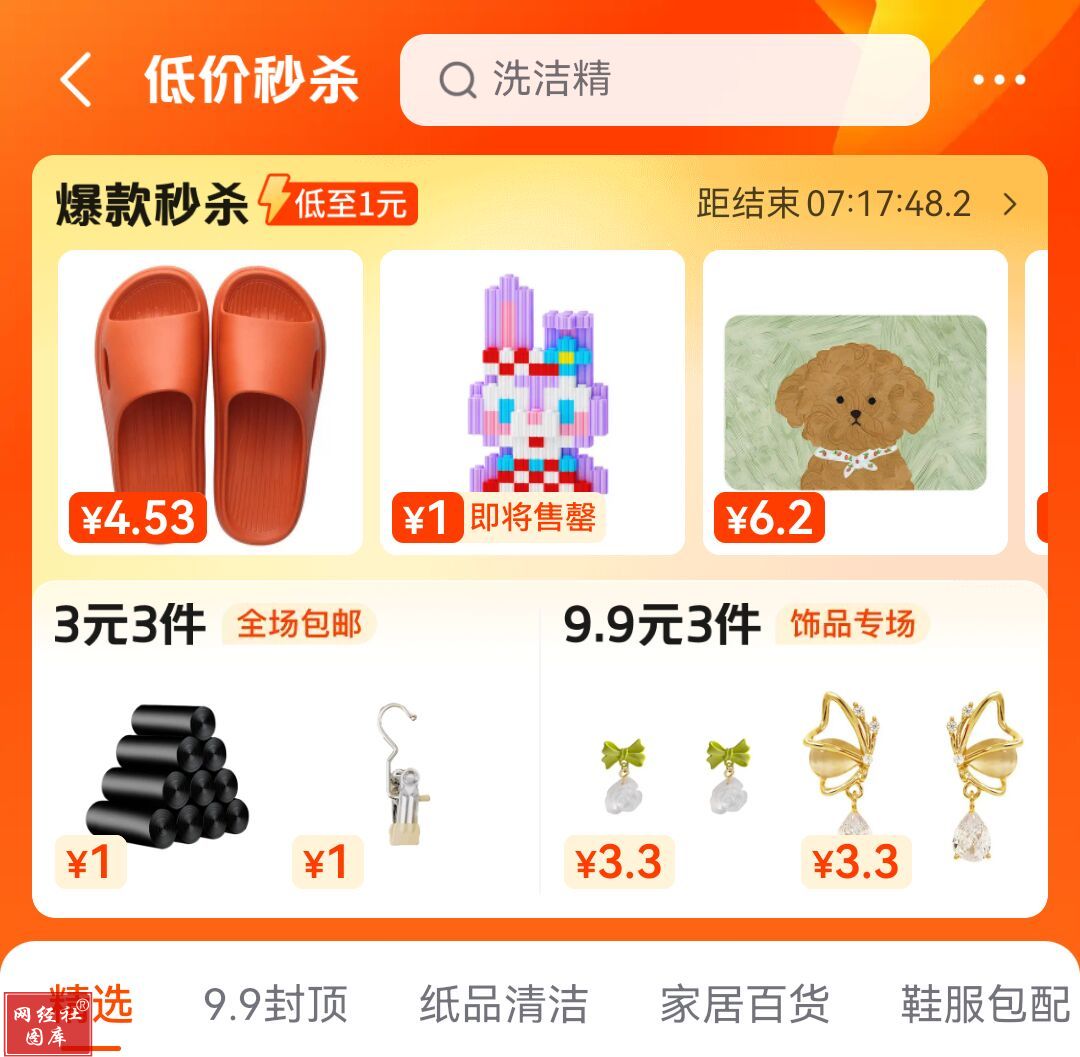Viewport: 1080px width, 1057px height.
Task: Go back from 低价秒杀 page
Action: [x=76, y=80]
